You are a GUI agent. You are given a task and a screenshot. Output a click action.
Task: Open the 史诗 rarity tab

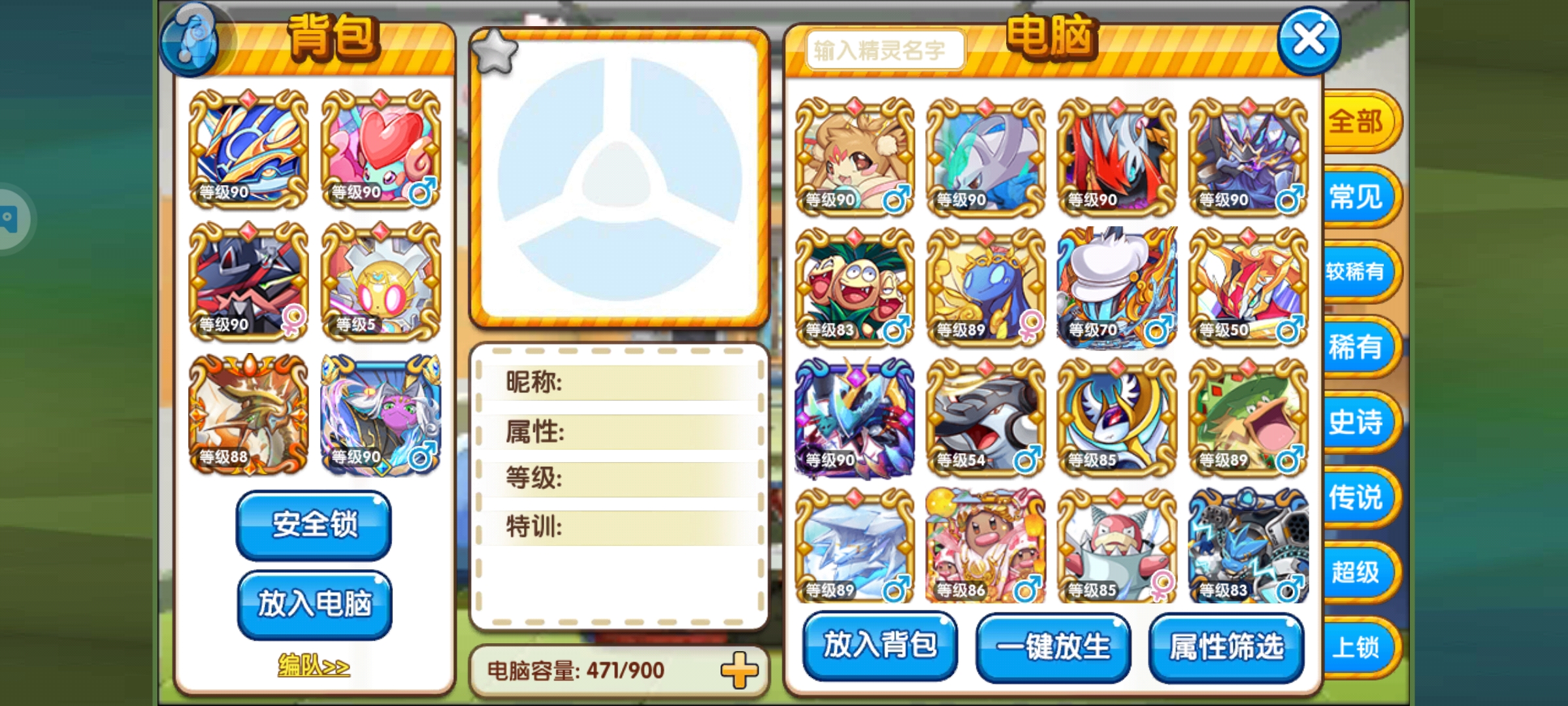[x=1356, y=422]
